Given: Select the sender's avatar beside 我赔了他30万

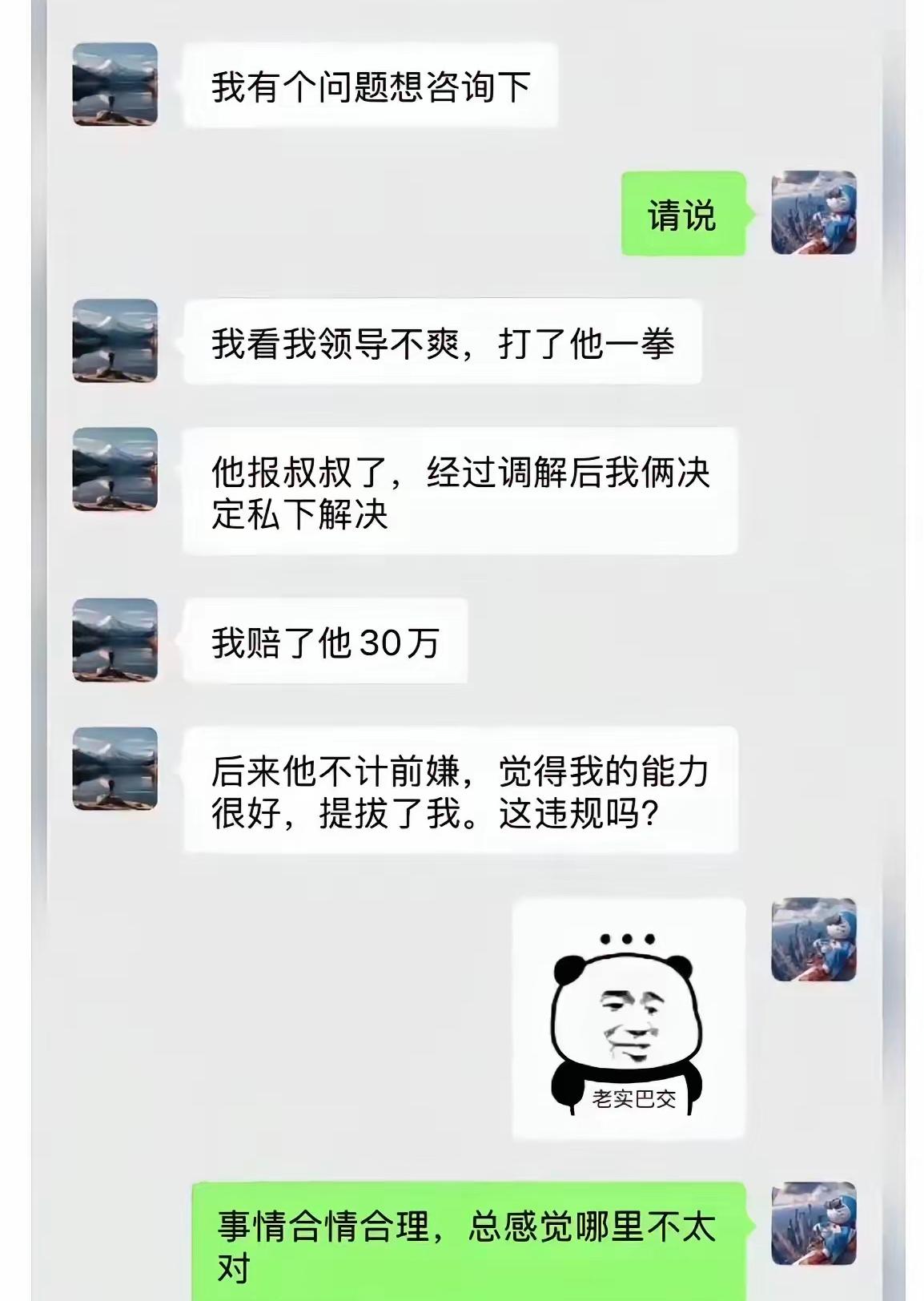Looking at the screenshot, I should pos(114,641).
